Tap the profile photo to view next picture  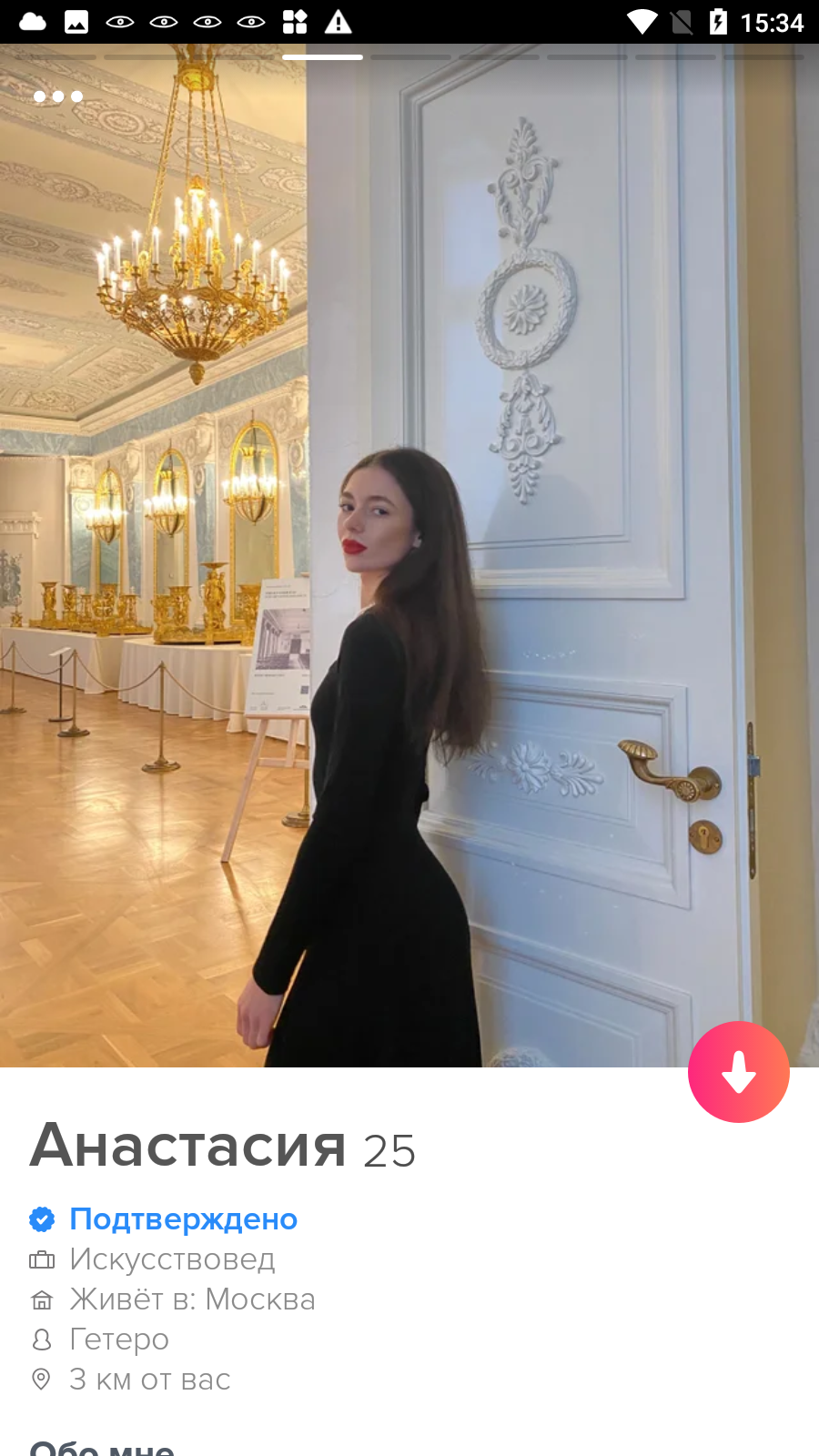tap(409, 555)
